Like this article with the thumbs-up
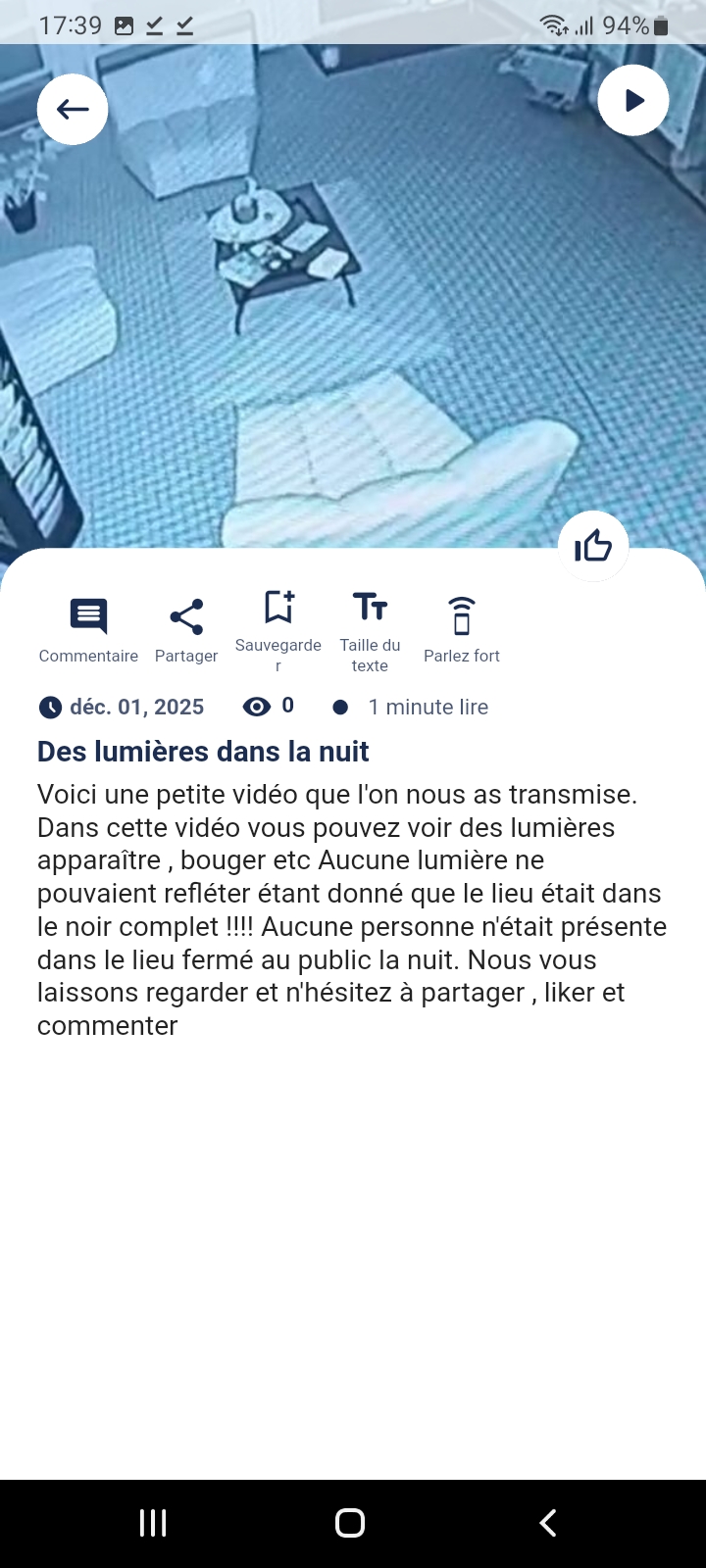Viewport: 706px width, 1568px height. point(593,546)
